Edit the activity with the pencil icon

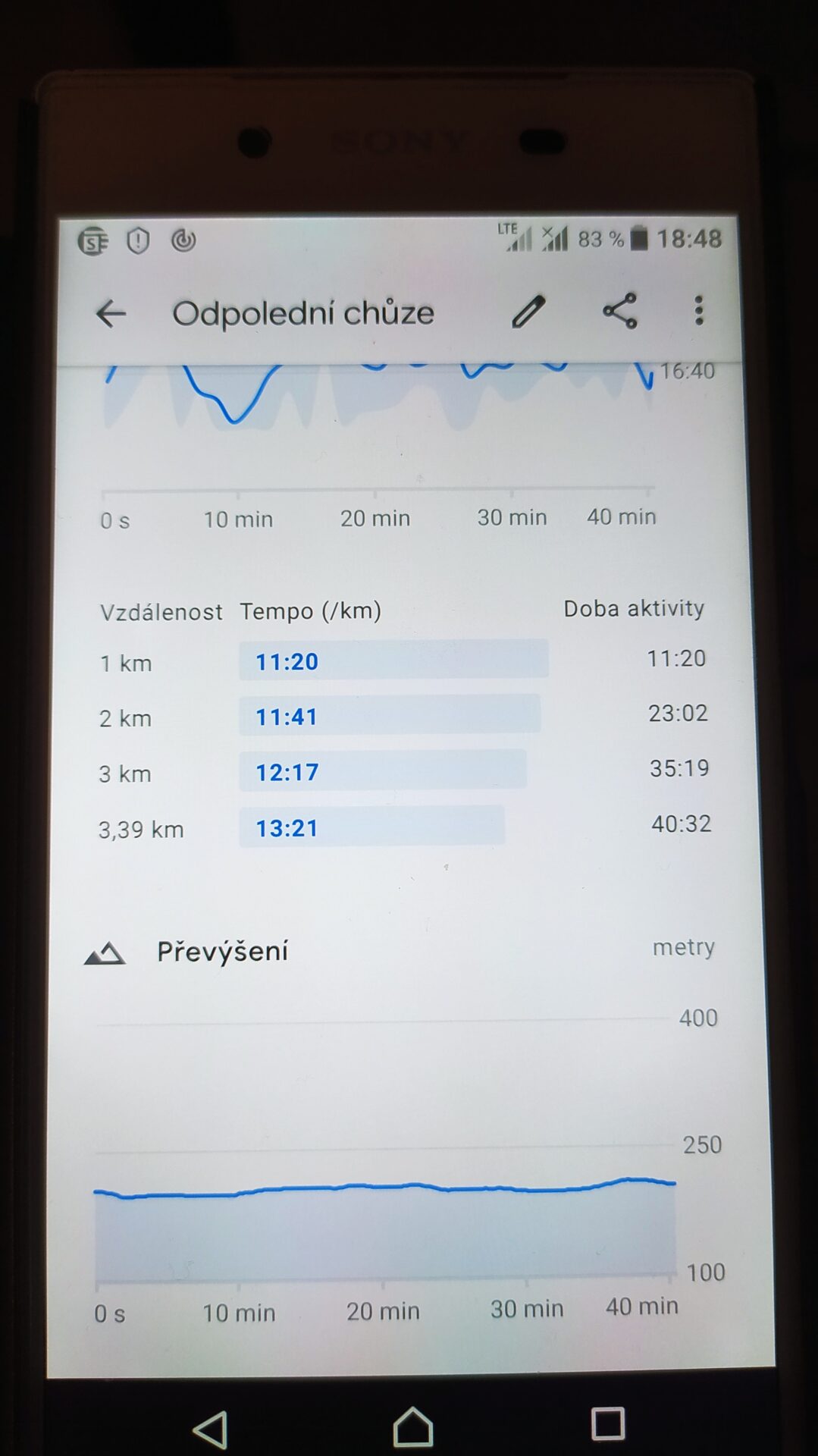click(x=528, y=311)
